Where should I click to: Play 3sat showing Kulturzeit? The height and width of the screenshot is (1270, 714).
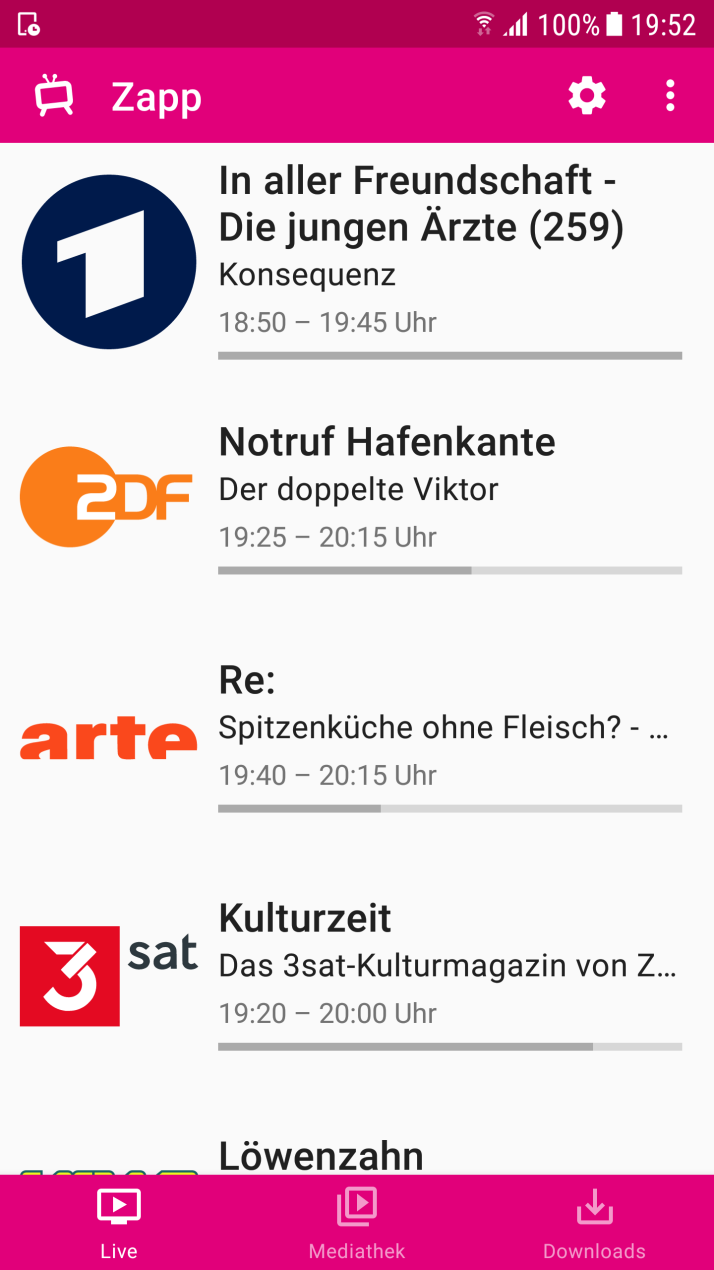357,976
